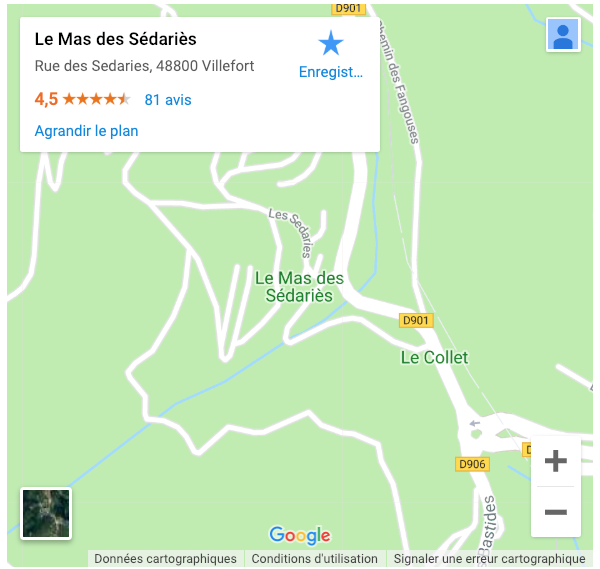Open Signaler une erreur cartographique link

(x=489, y=559)
